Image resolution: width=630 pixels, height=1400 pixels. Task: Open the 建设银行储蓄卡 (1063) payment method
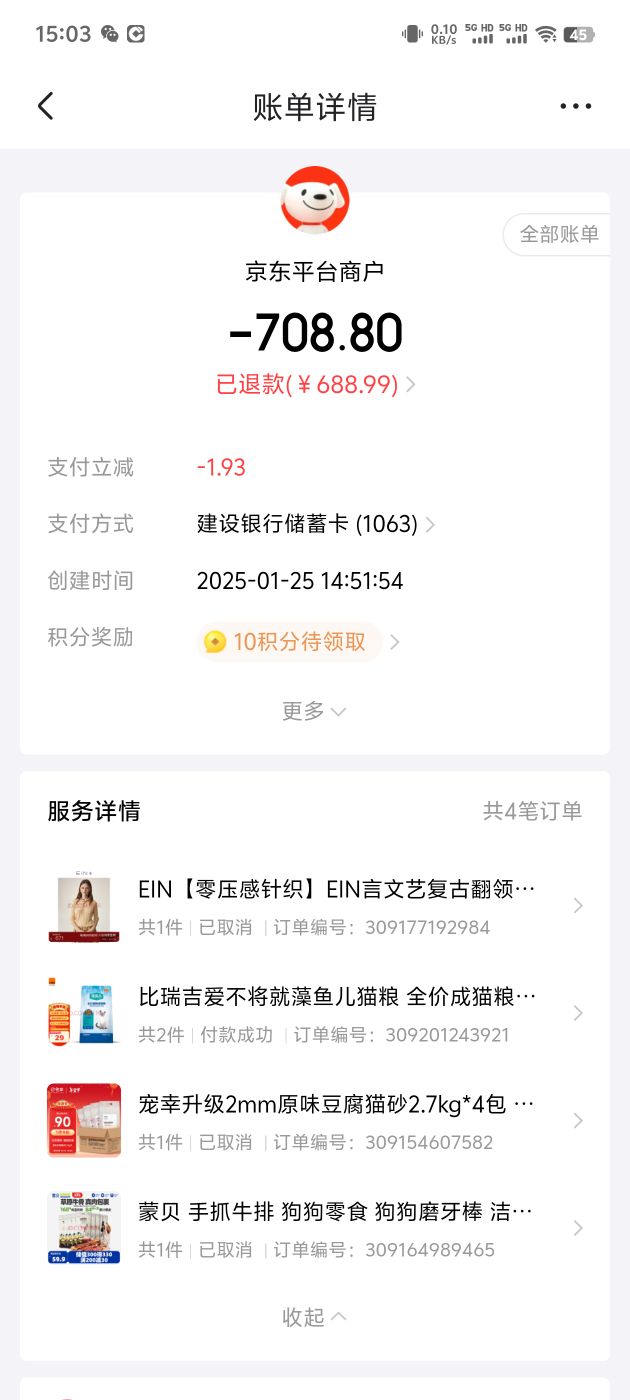[315, 524]
